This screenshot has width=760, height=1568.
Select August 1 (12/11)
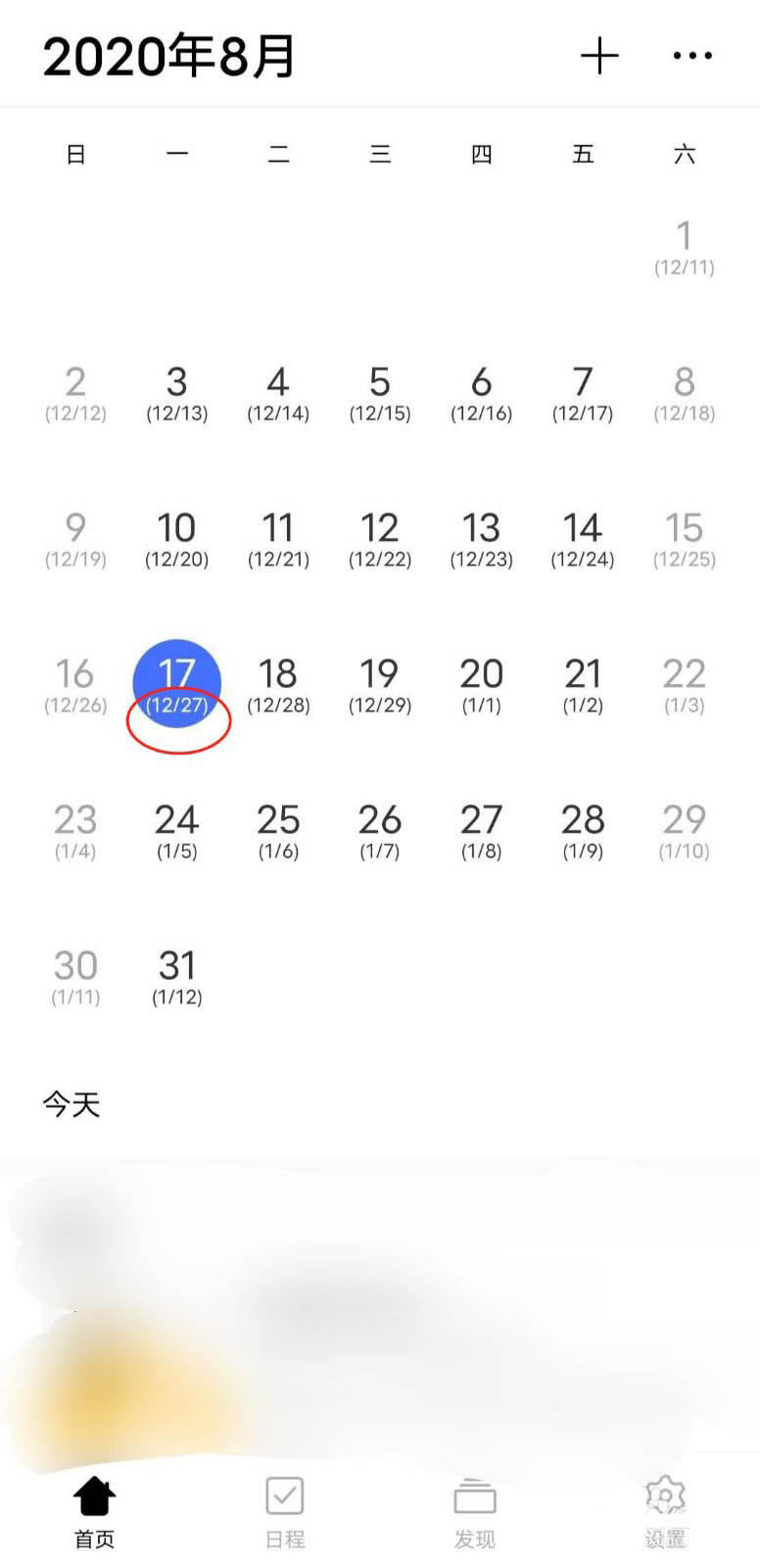[684, 247]
